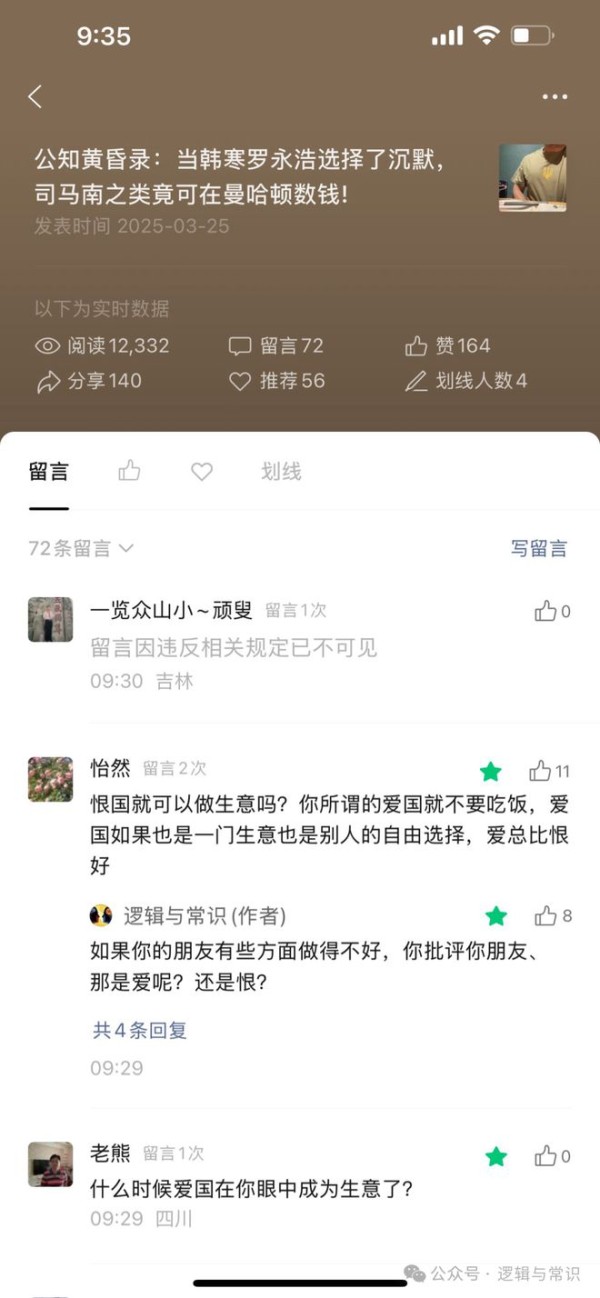Open 怡然's profile avatar

pos(50,779)
